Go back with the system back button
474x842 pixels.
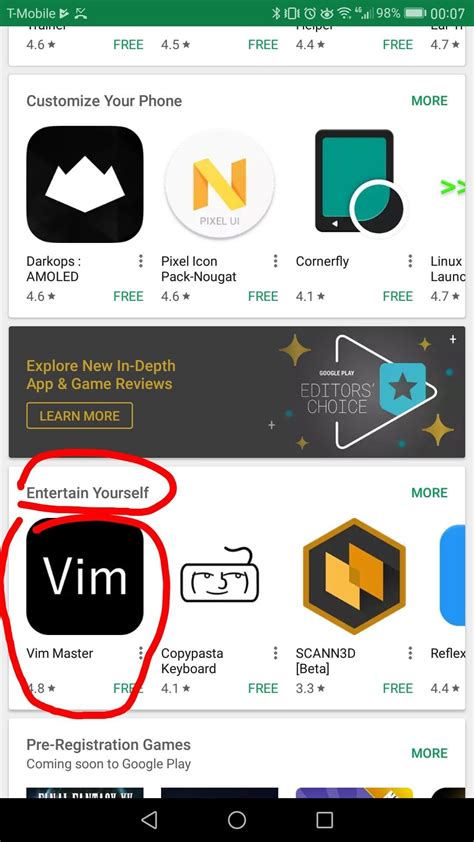point(149,819)
